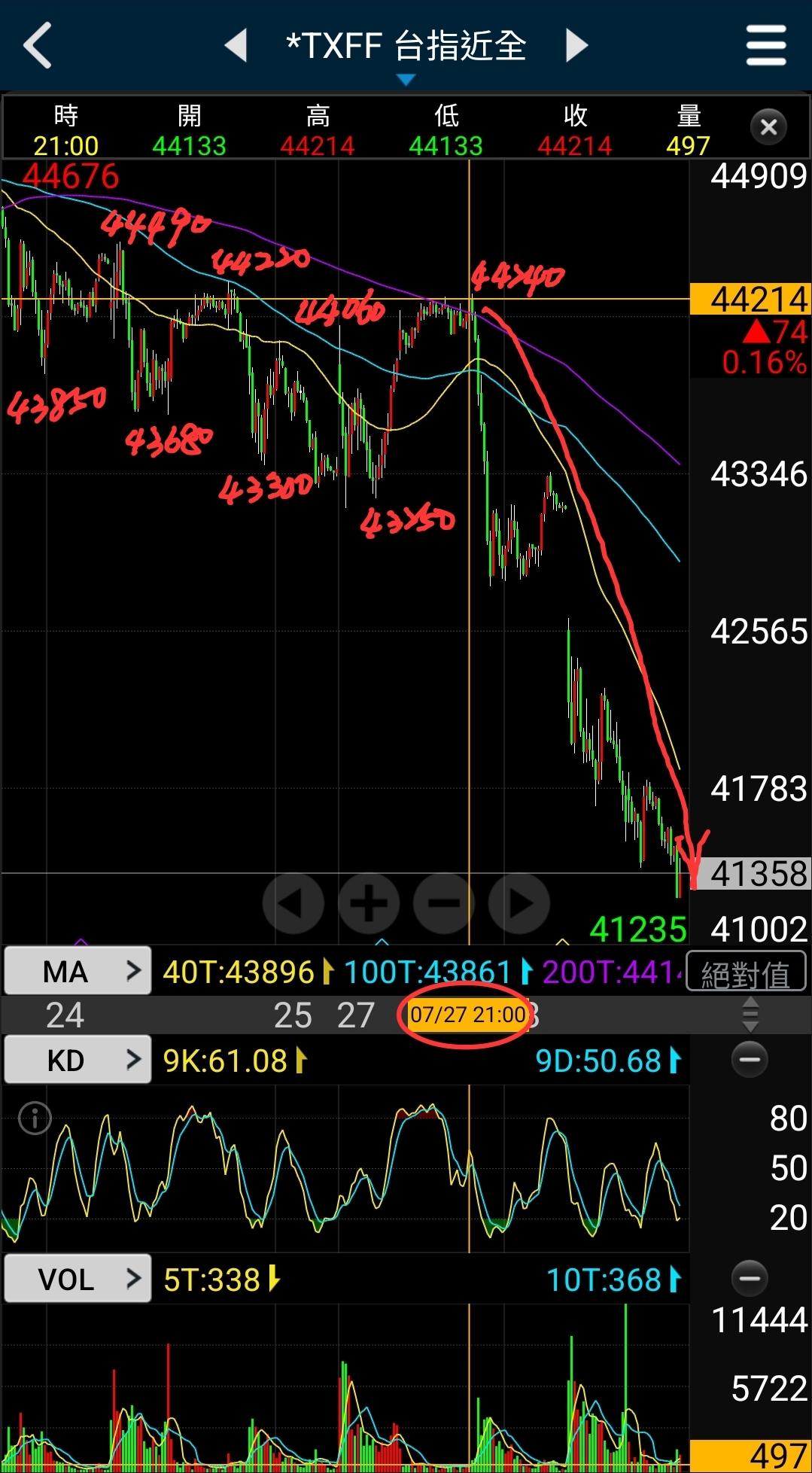Screen dimensions: 812x1473
Task: Open the MA indicator selector
Action: pyautogui.click(x=78, y=971)
